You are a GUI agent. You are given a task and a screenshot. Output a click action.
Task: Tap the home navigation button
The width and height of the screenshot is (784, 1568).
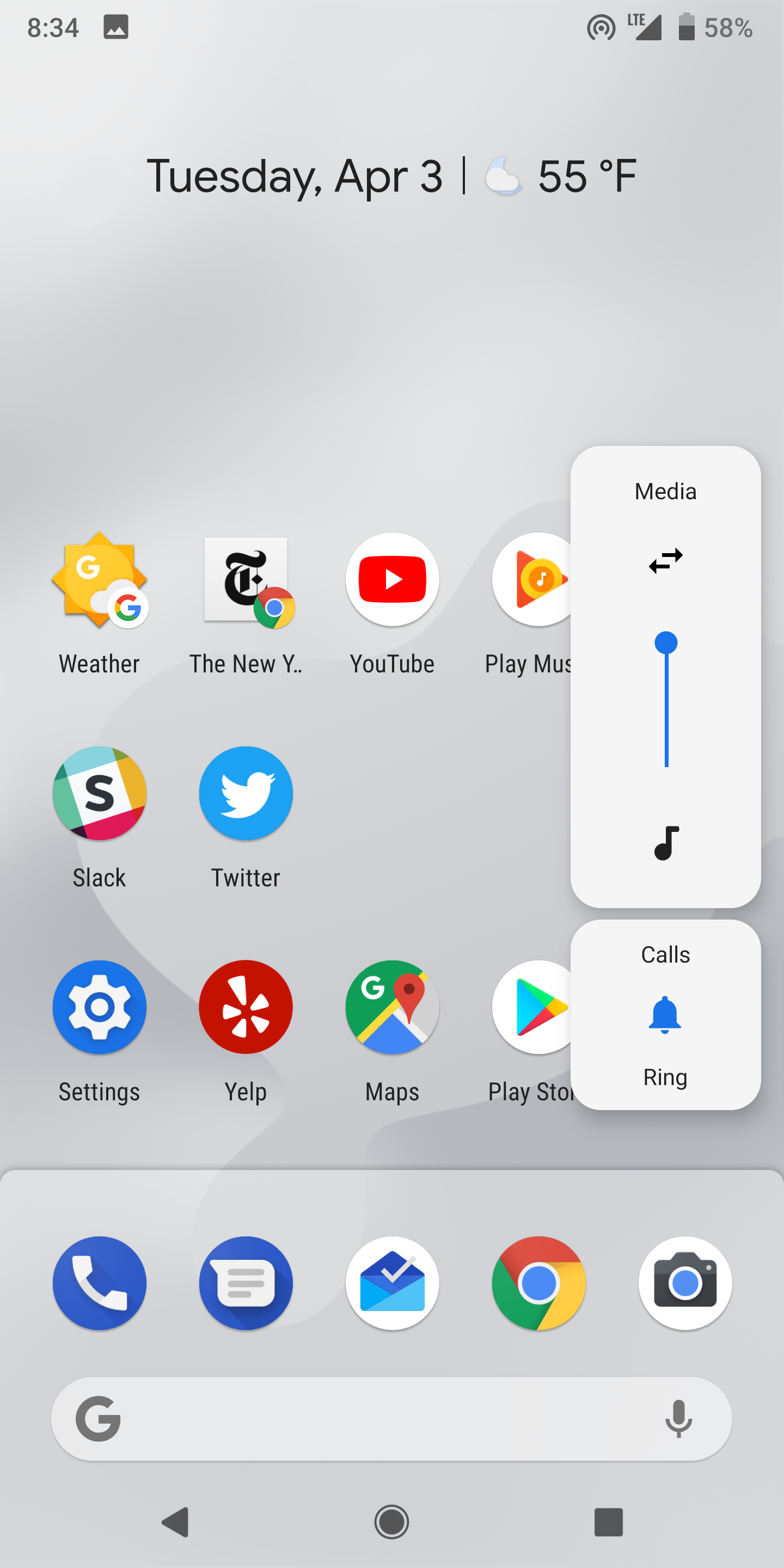tap(392, 1523)
